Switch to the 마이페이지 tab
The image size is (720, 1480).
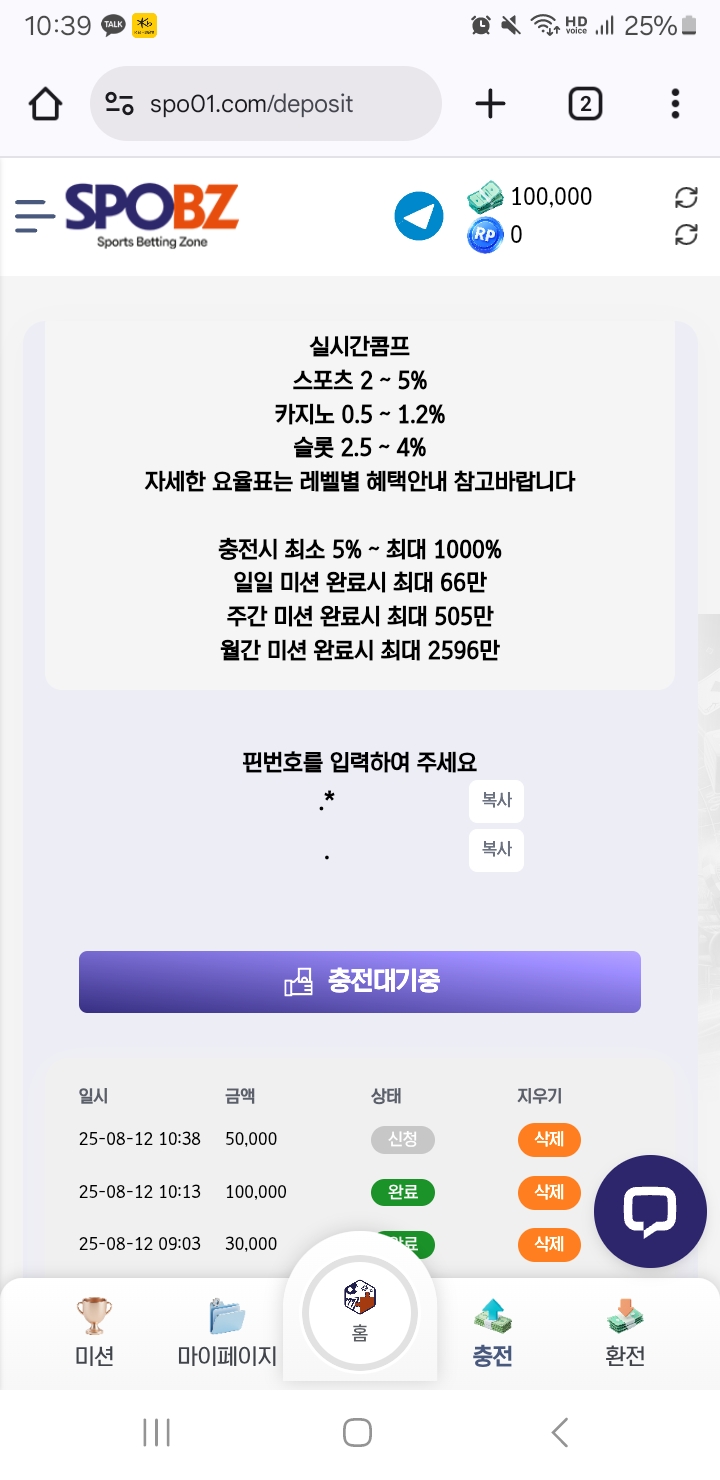(x=227, y=1333)
